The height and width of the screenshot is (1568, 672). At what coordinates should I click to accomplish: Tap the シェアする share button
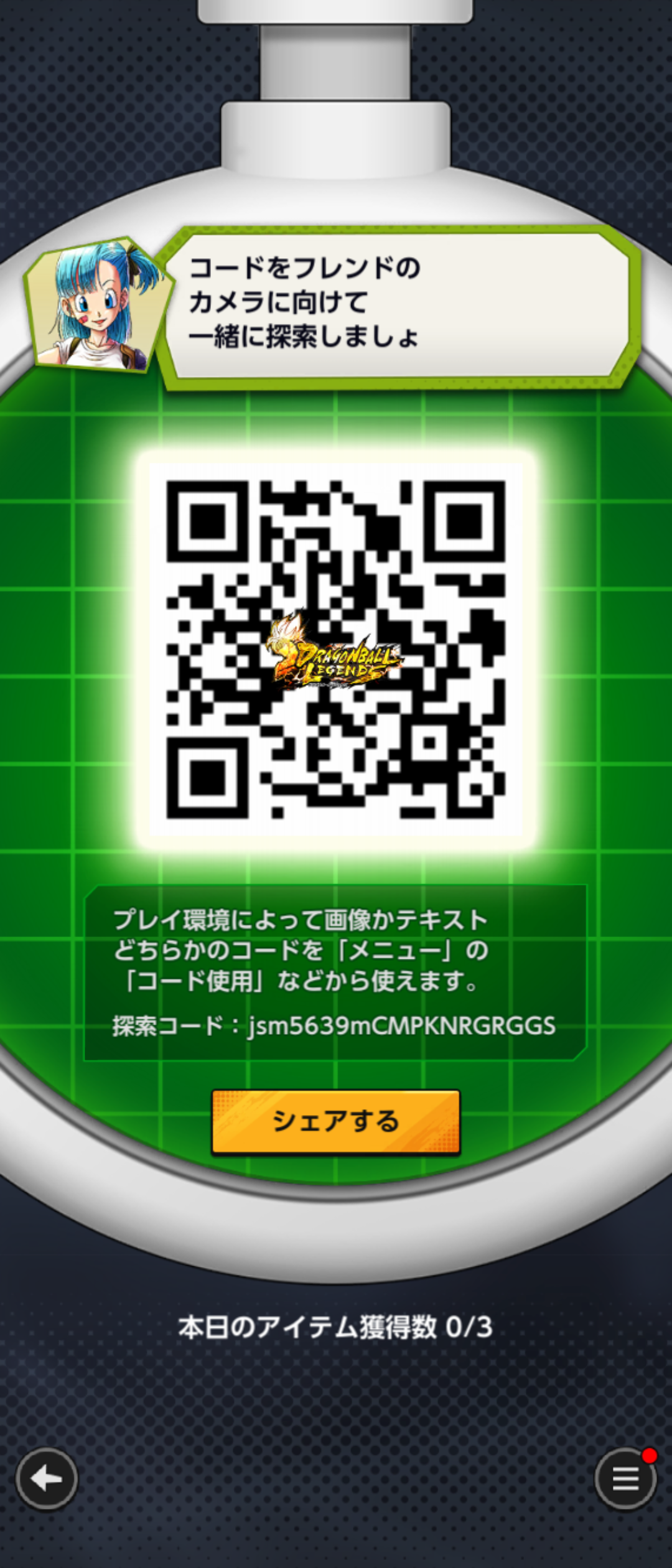click(335, 1122)
